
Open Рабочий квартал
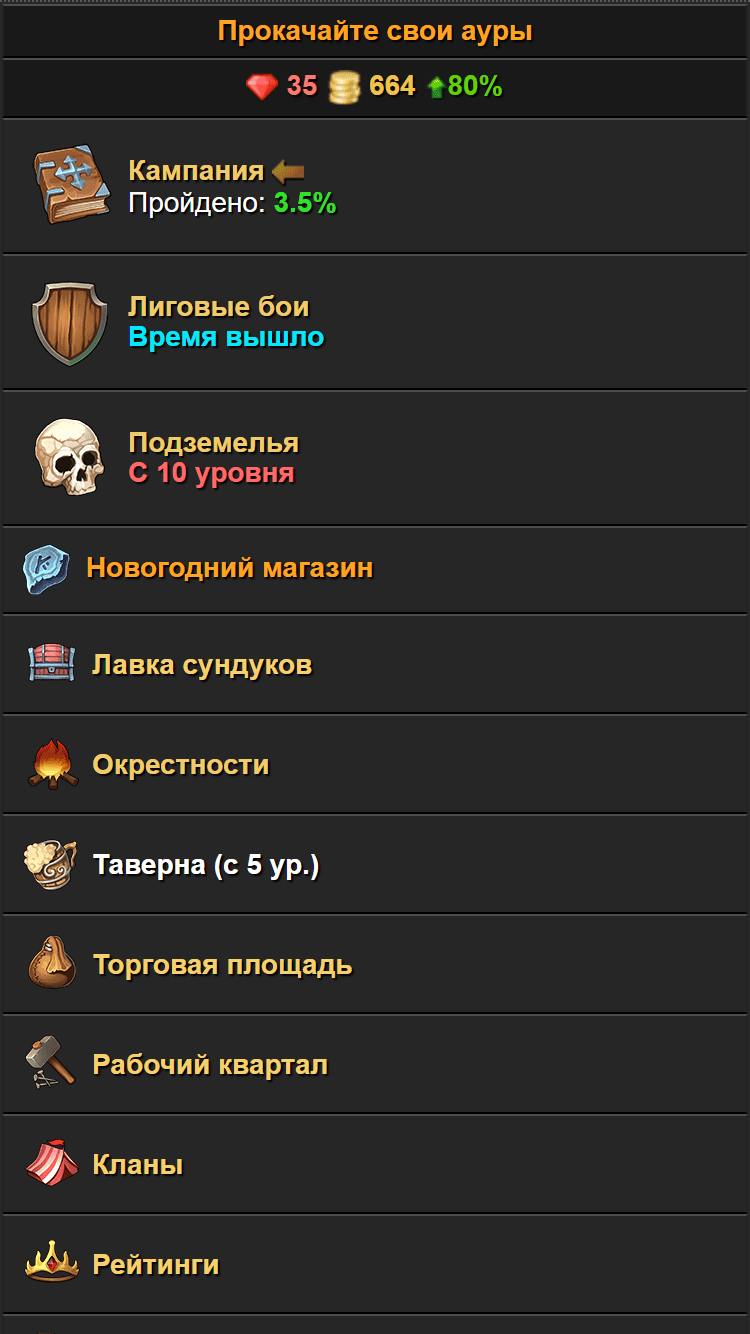(x=210, y=1065)
